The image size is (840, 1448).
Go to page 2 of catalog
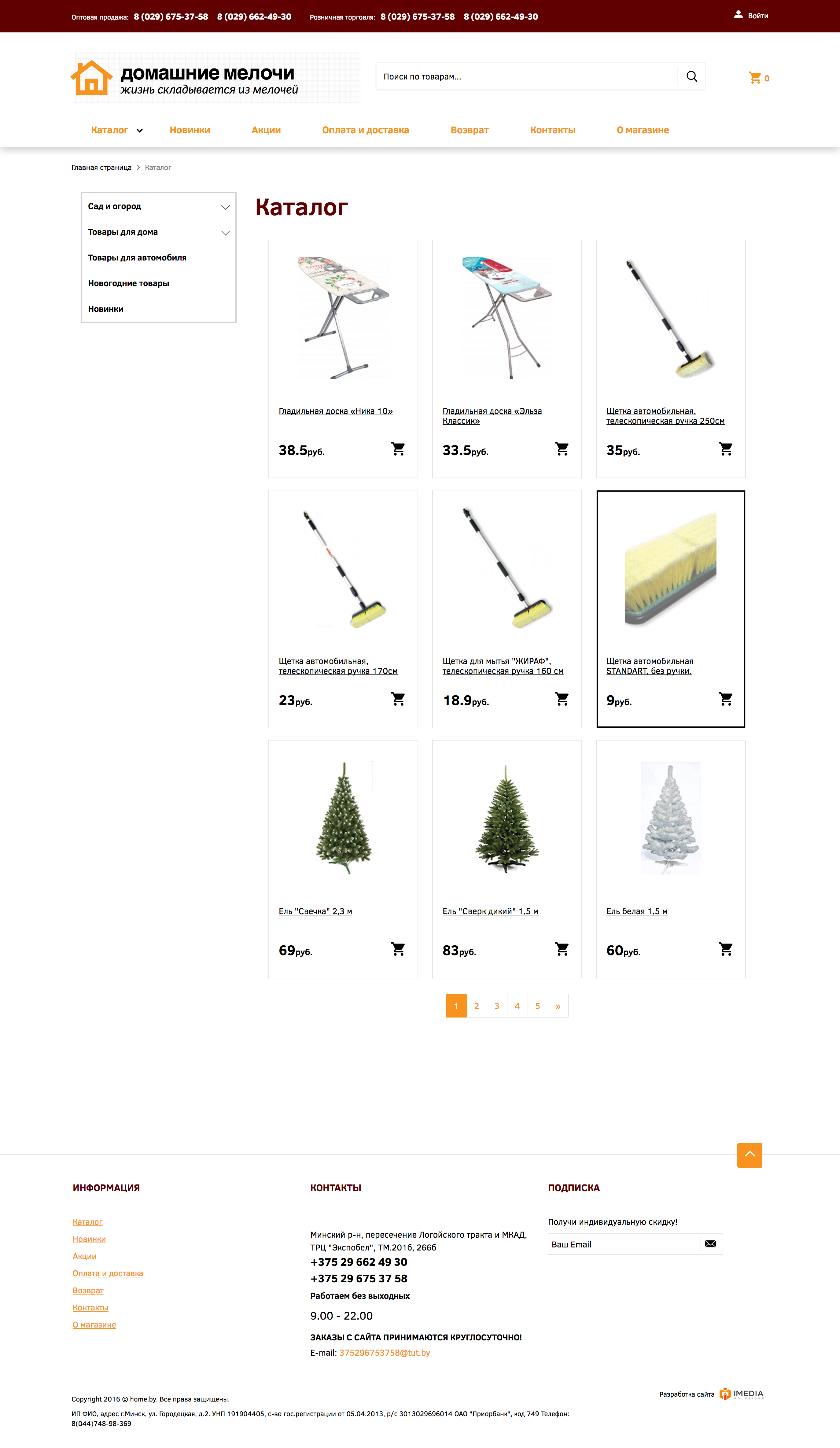point(476,1006)
